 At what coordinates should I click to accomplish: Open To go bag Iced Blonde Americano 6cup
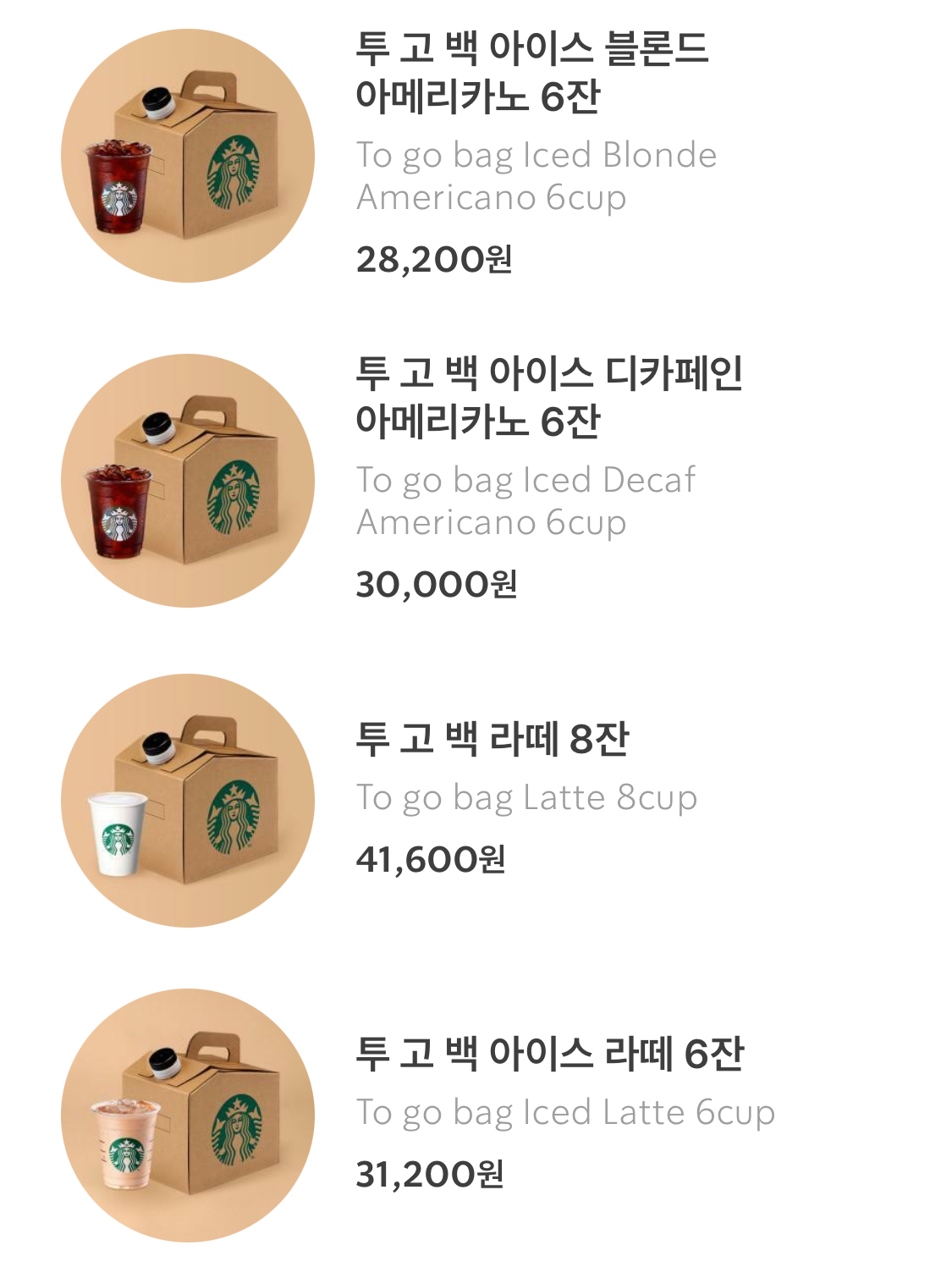(x=476, y=156)
